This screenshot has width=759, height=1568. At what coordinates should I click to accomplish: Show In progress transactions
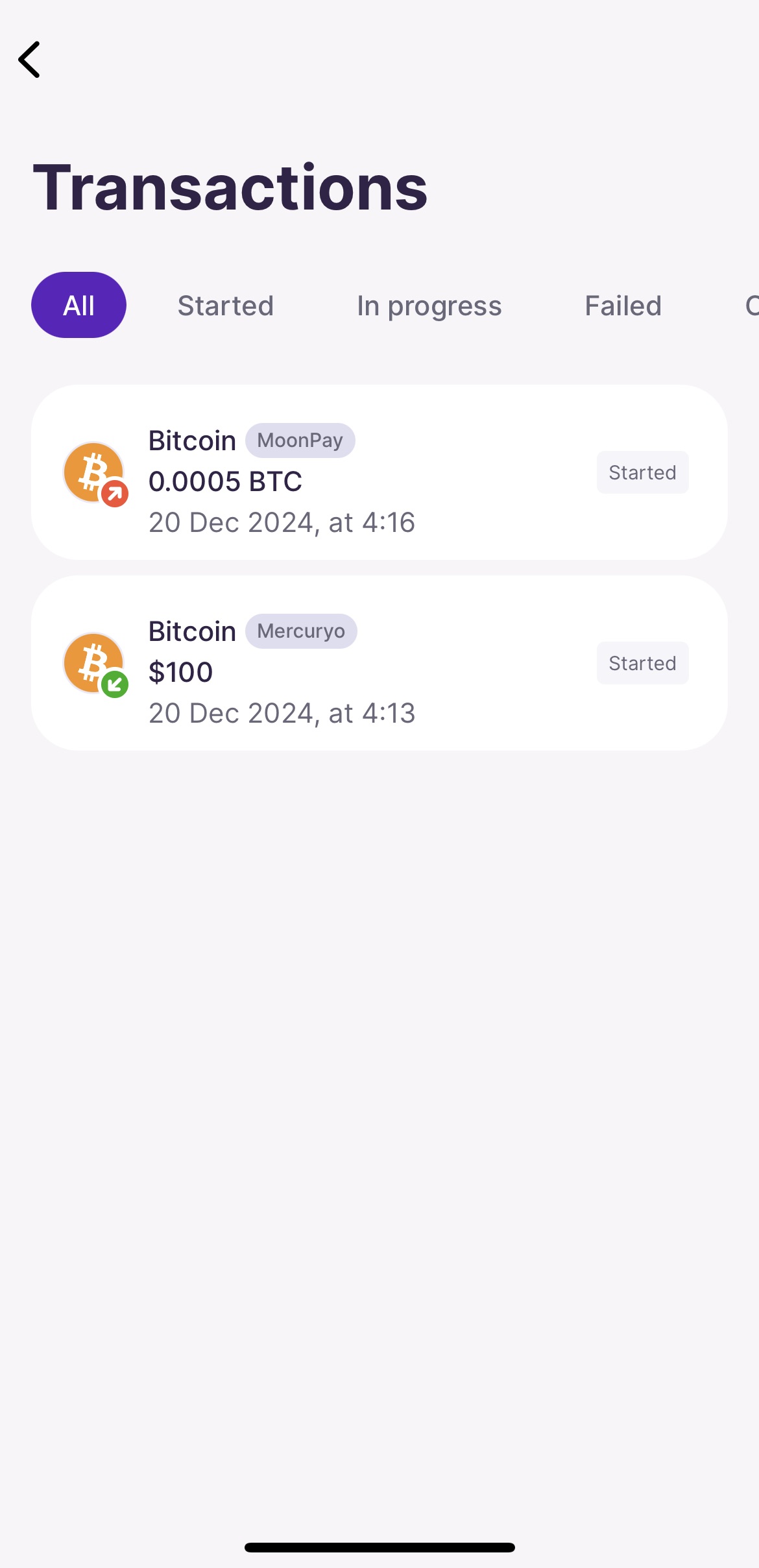(429, 306)
